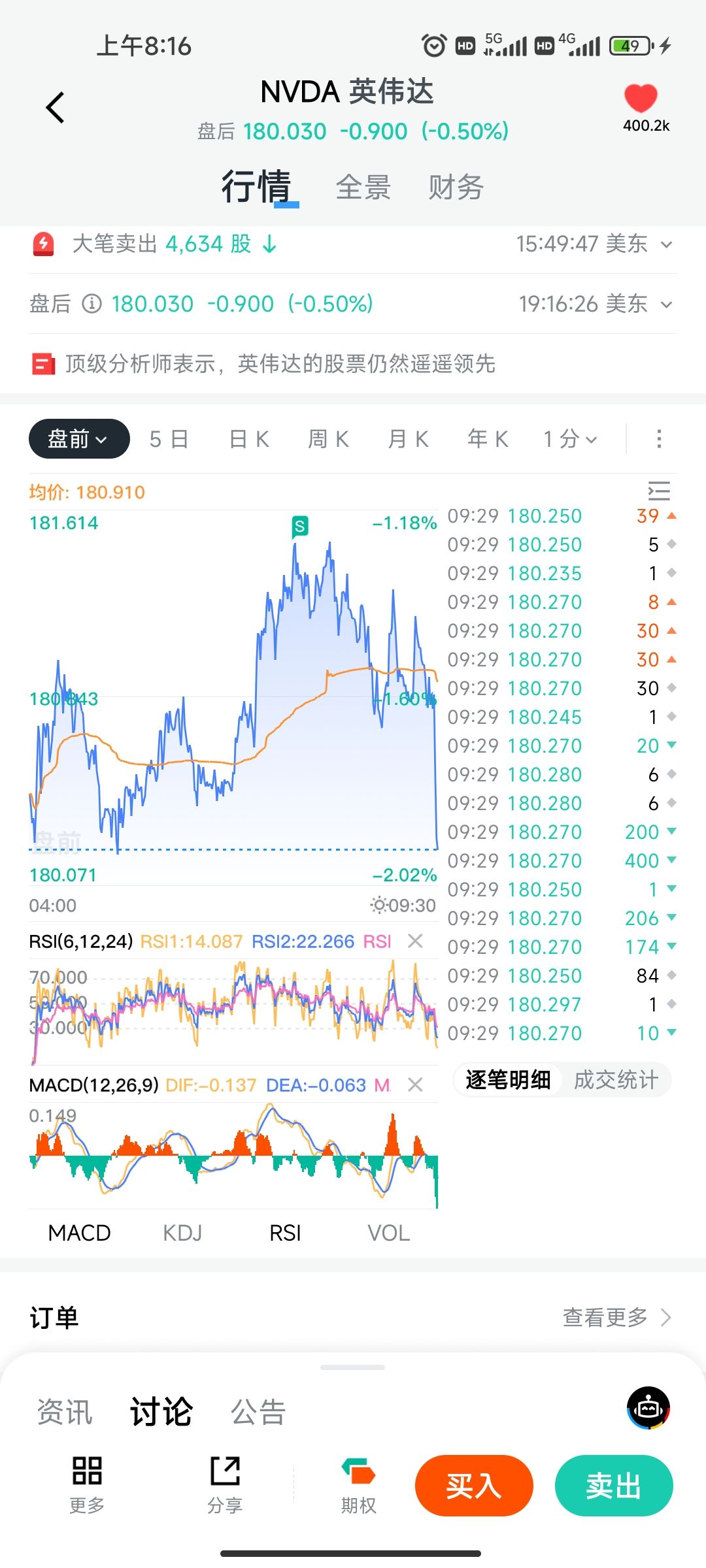Viewport: 706px width, 1568px height.
Task: Switch to the 财务 tab
Action: tap(456, 188)
